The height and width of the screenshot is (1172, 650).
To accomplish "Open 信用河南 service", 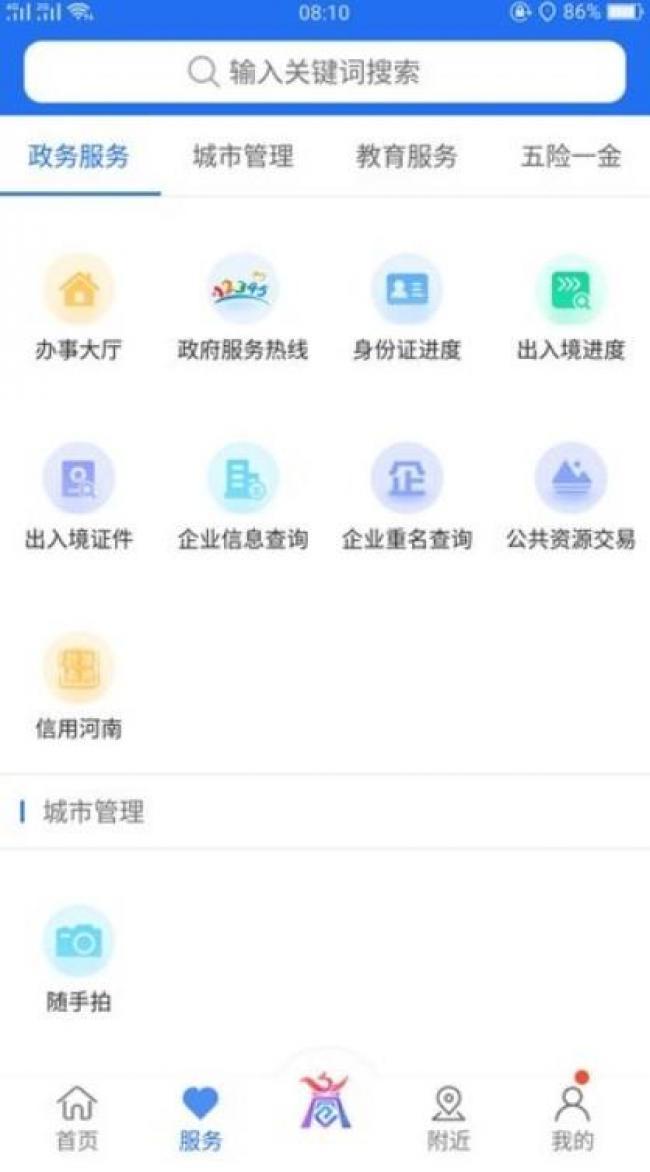I will [78, 686].
